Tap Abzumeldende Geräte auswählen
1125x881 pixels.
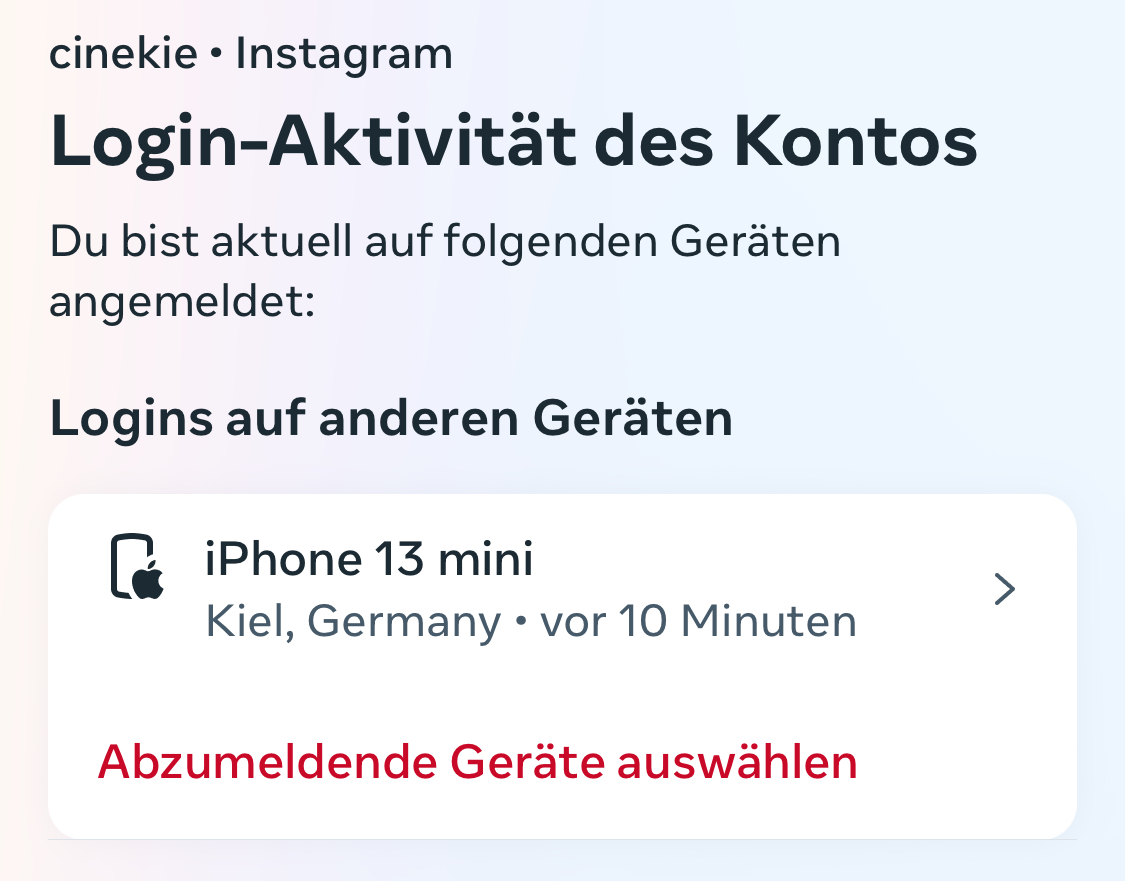[477, 763]
